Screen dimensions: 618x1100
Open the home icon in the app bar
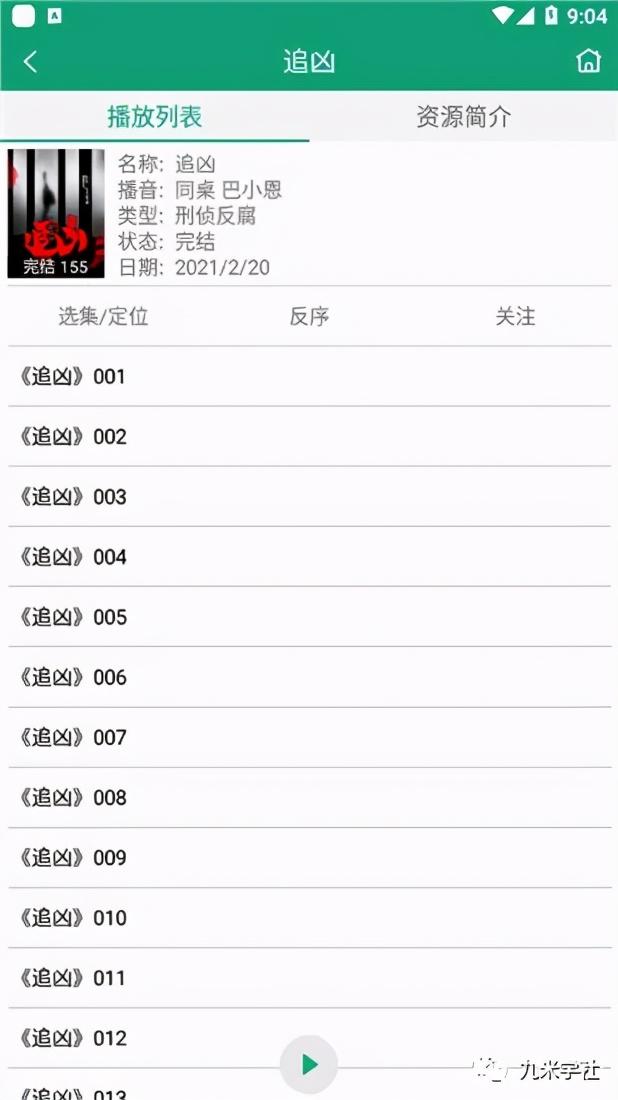[x=588, y=61]
